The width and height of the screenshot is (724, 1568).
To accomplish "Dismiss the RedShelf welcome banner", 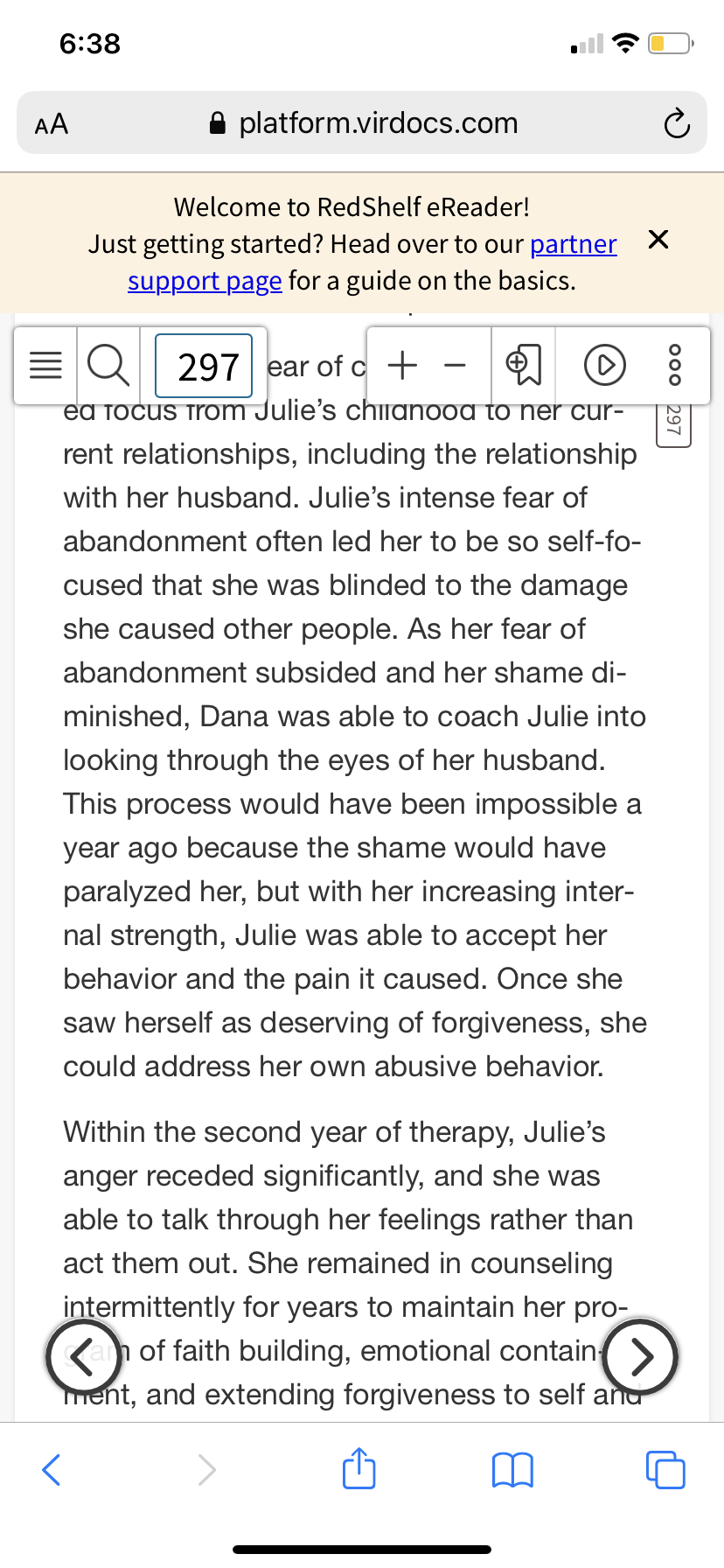I will [658, 239].
